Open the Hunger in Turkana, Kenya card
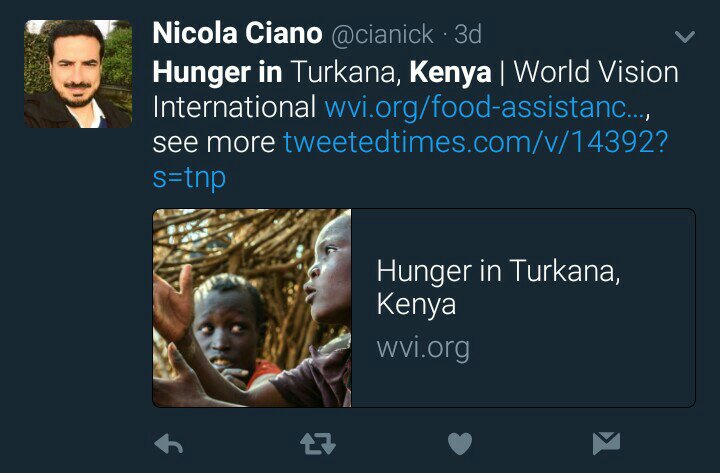 pyautogui.click(x=423, y=307)
